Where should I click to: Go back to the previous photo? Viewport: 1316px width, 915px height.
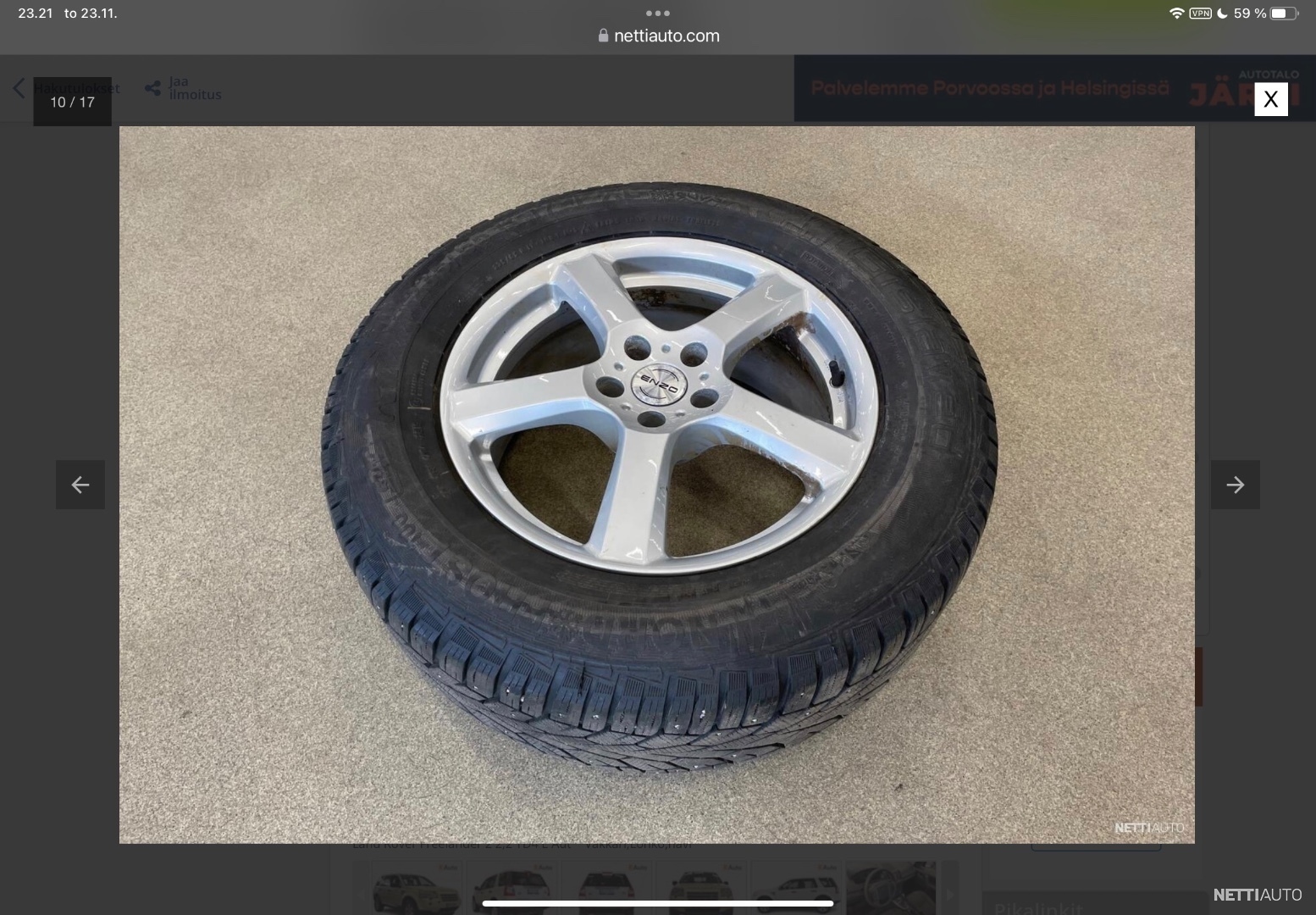click(x=80, y=485)
